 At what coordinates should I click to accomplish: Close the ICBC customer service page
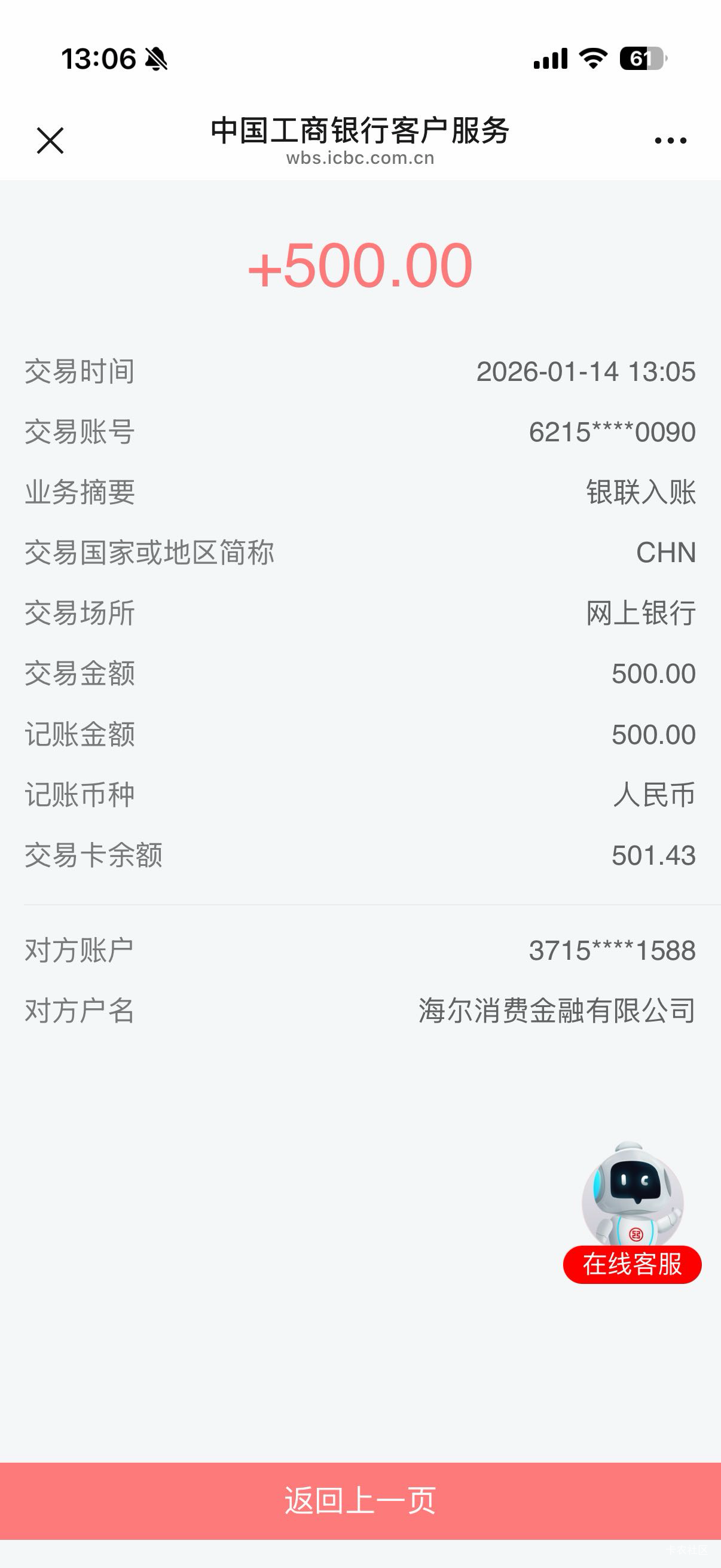click(50, 141)
